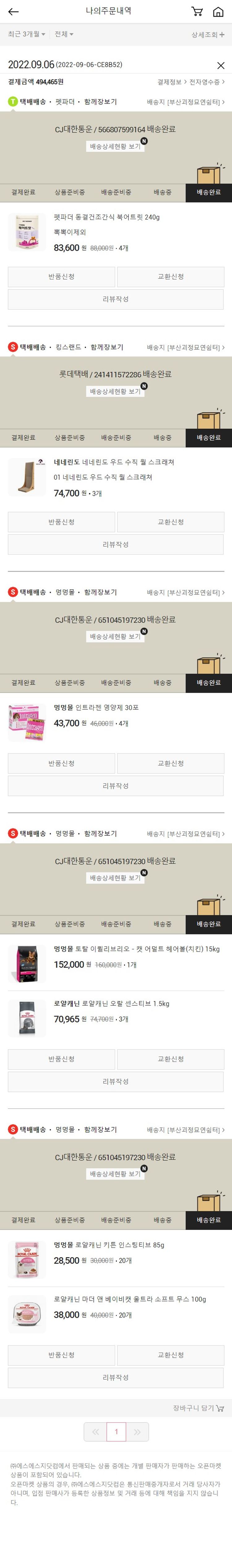Viewport: 232px width, 1568px height.
Task: Write review for 네네린도 스크래쳐
Action: pos(116,545)
